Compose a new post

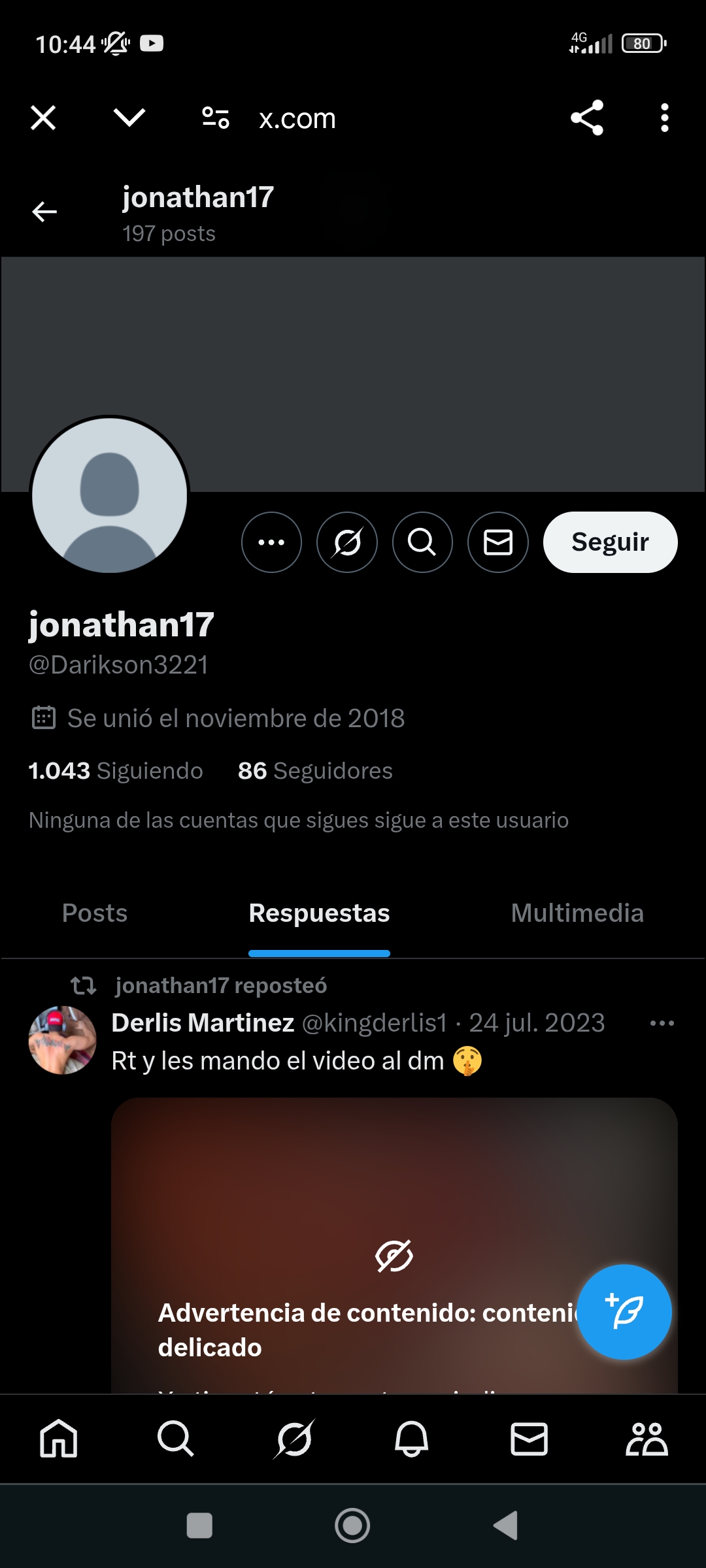tap(624, 1312)
